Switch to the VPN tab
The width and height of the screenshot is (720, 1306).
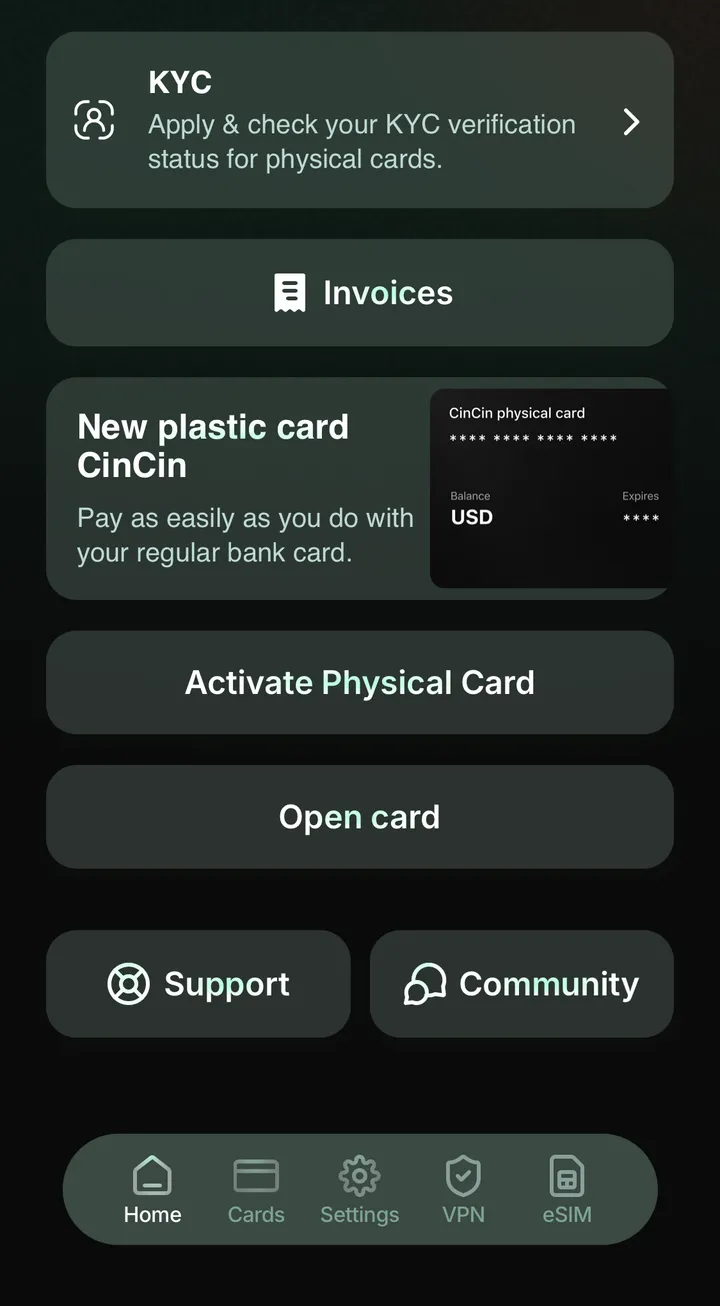click(x=463, y=1190)
